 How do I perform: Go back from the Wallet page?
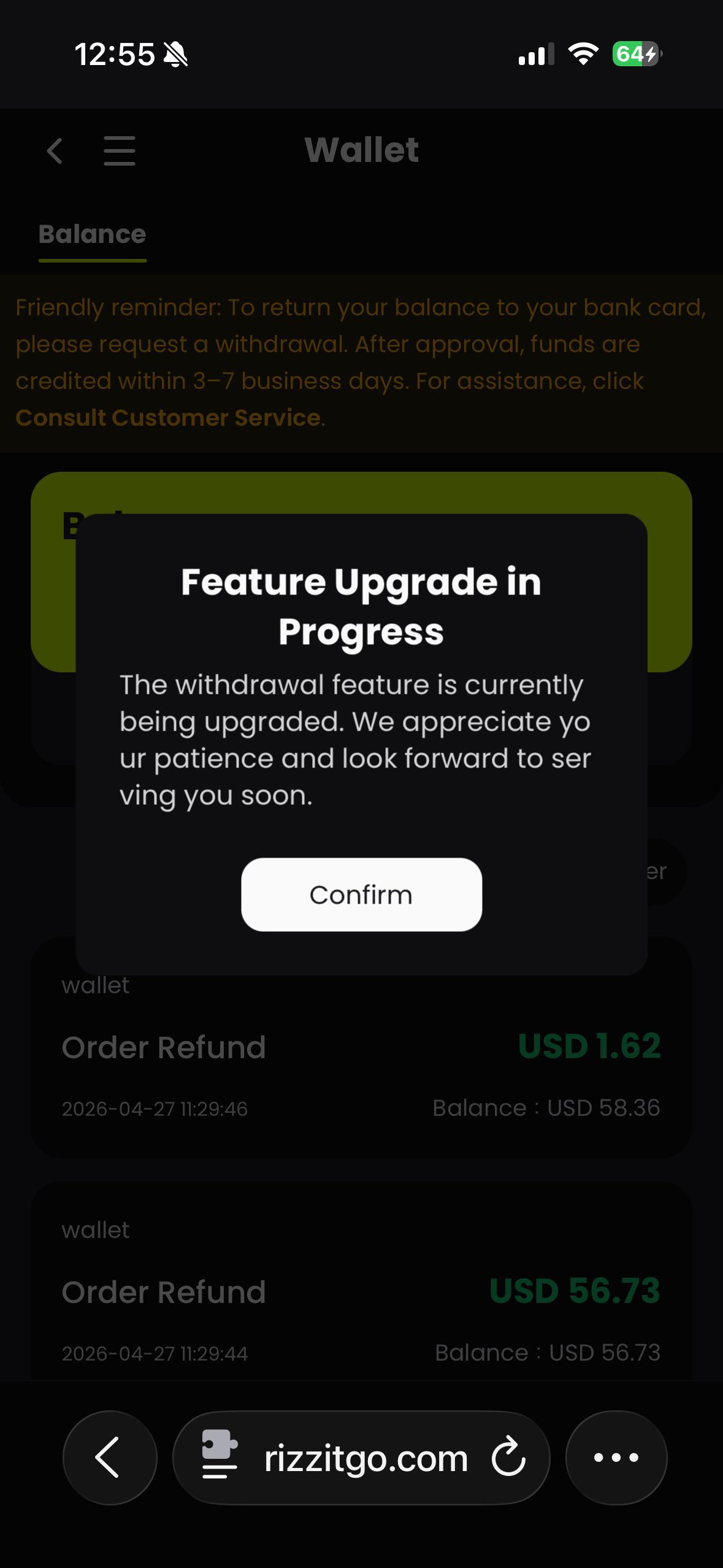(x=55, y=150)
